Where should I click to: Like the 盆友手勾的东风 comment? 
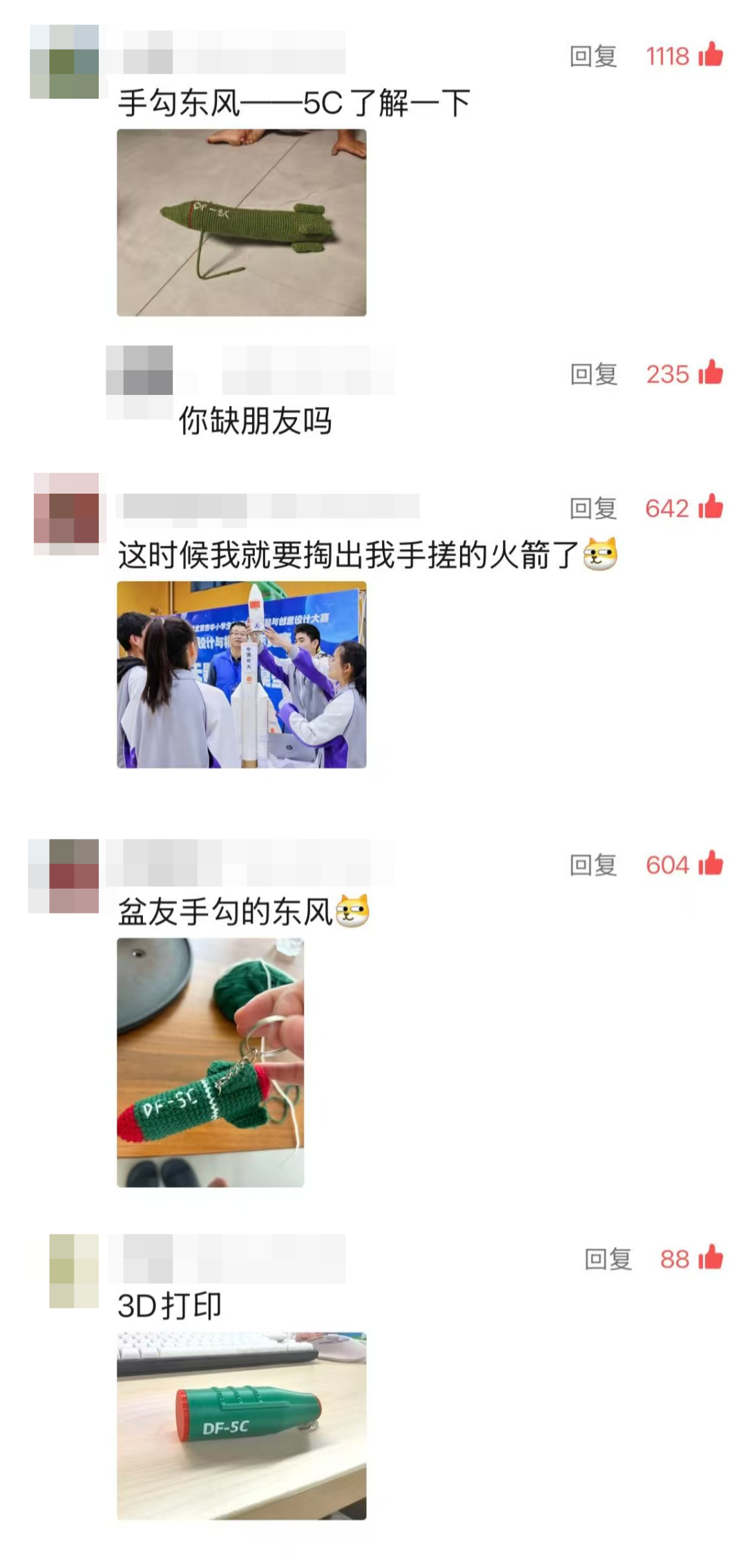click(x=710, y=864)
